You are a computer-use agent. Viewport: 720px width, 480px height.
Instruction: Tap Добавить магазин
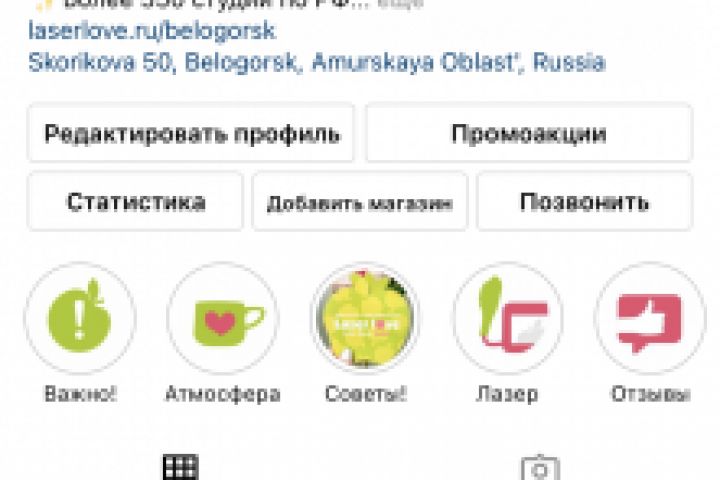[x=359, y=203]
